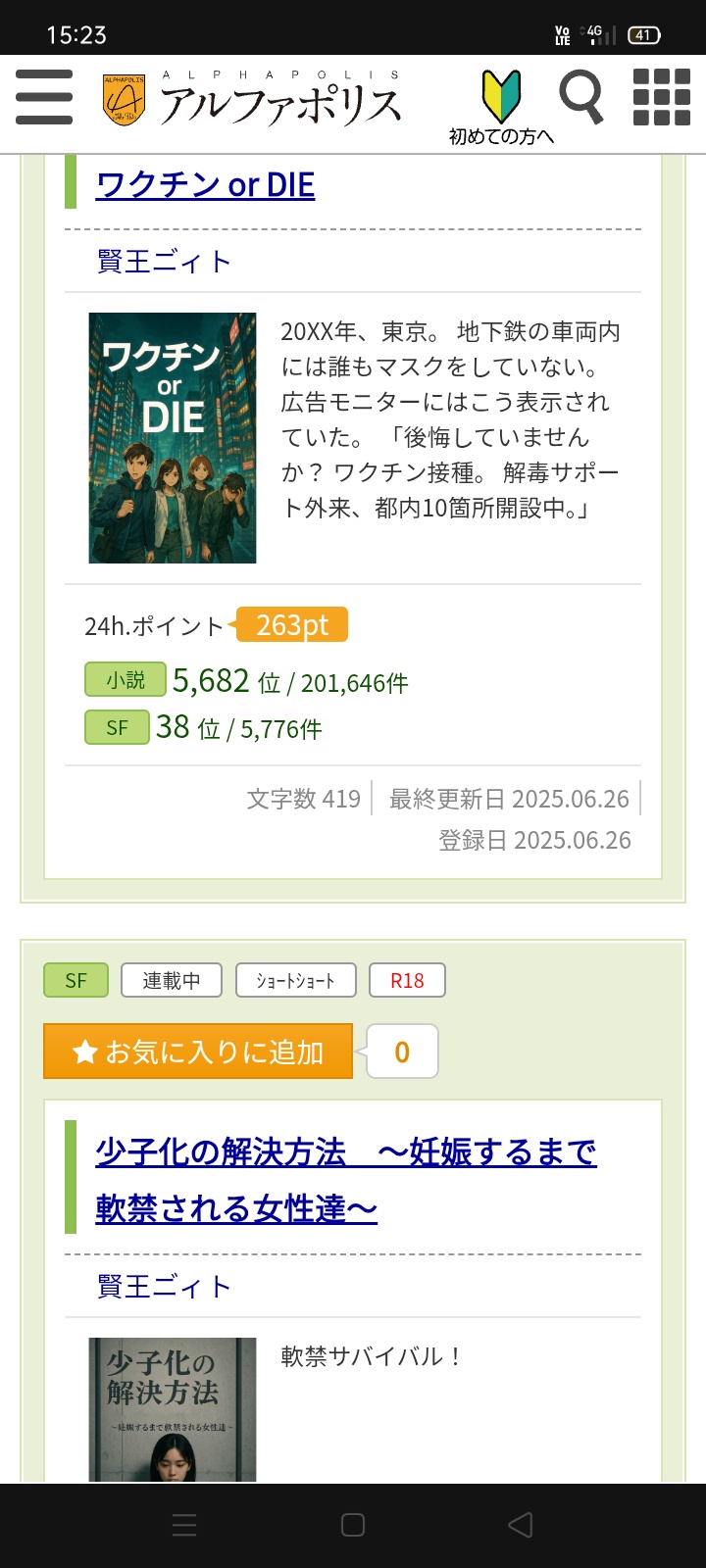The width and height of the screenshot is (706, 1568).
Task: Filter by the 連載中 tag
Action: click(172, 981)
